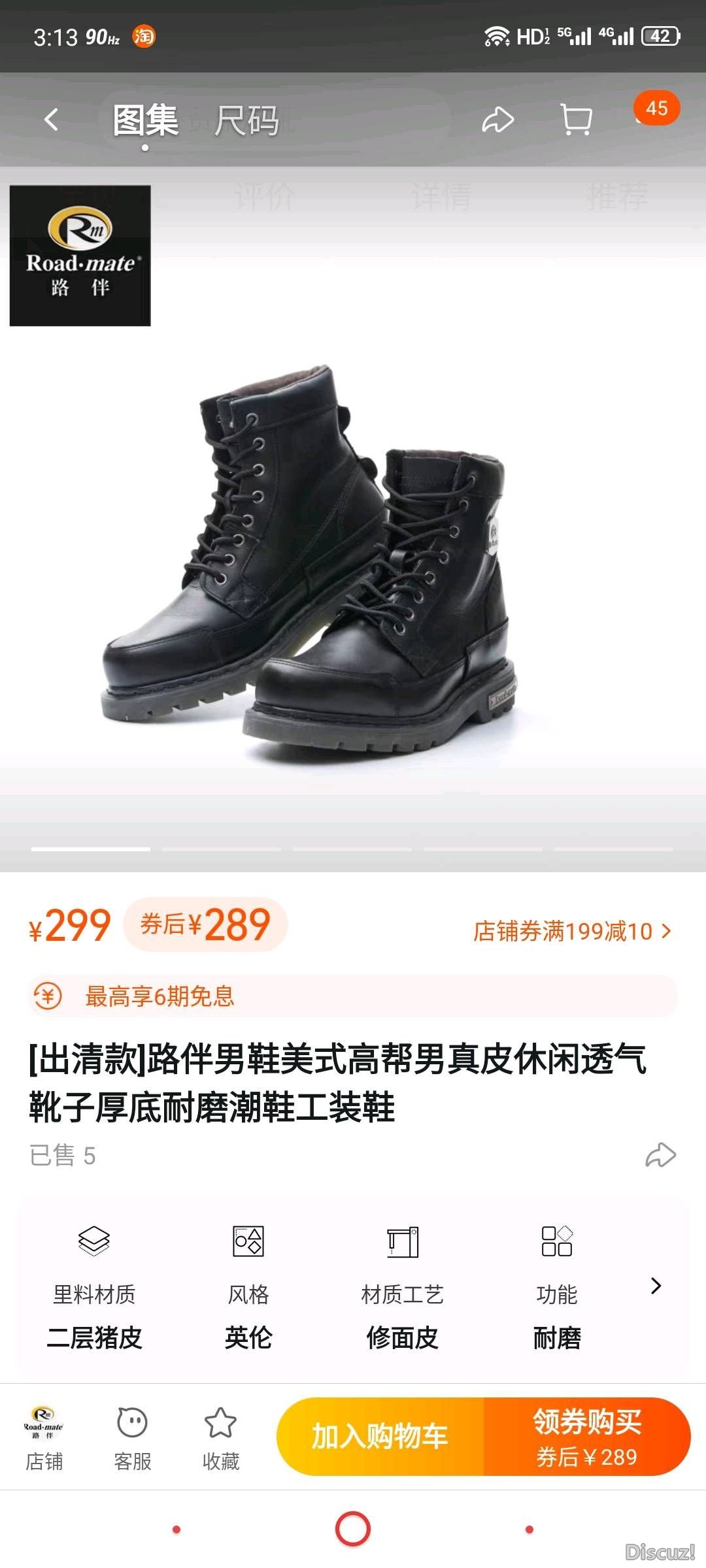Share the product from the header
Image resolution: width=706 pixels, height=1568 pixels.
click(x=497, y=120)
